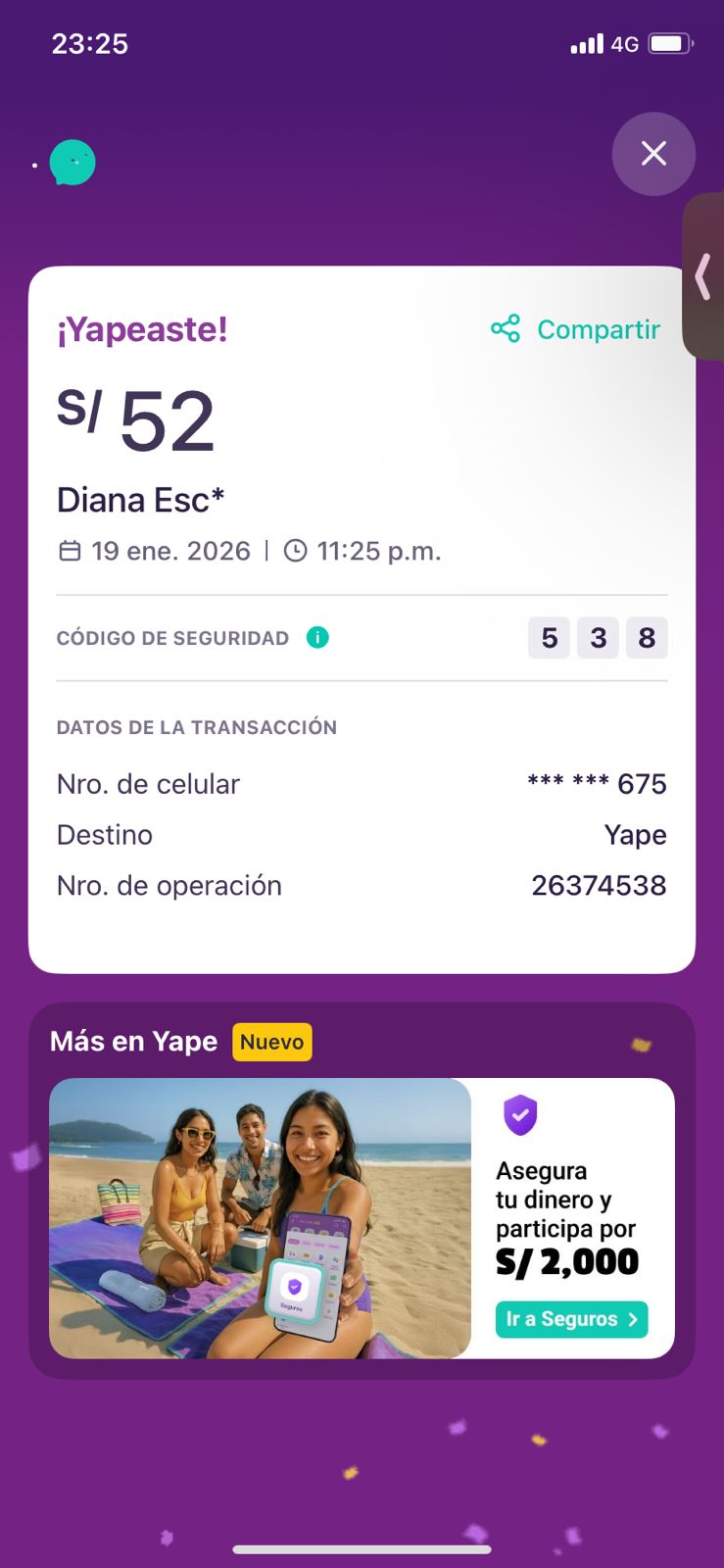
Task: Open the teal chat assistant icon
Action: 72,163
